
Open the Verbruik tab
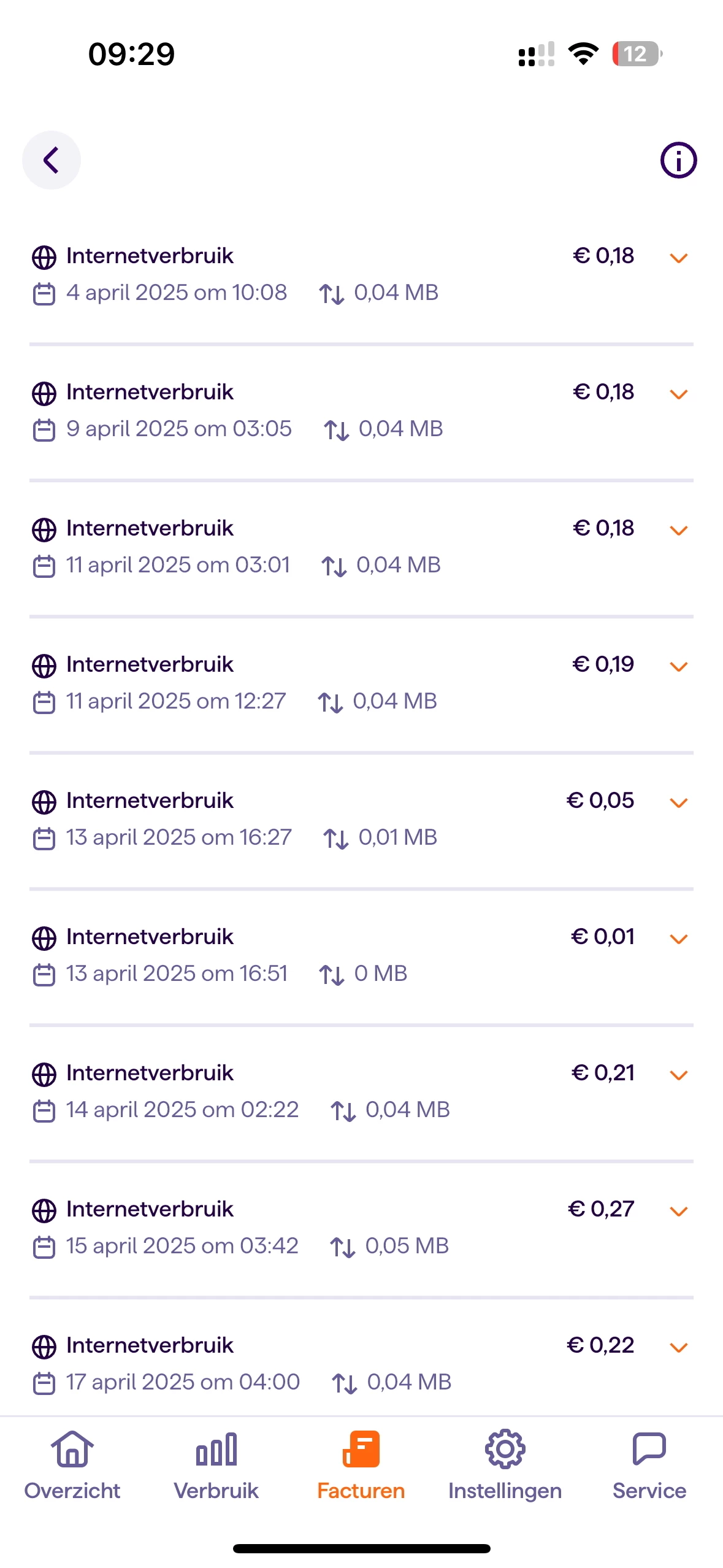coord(216,1466)
